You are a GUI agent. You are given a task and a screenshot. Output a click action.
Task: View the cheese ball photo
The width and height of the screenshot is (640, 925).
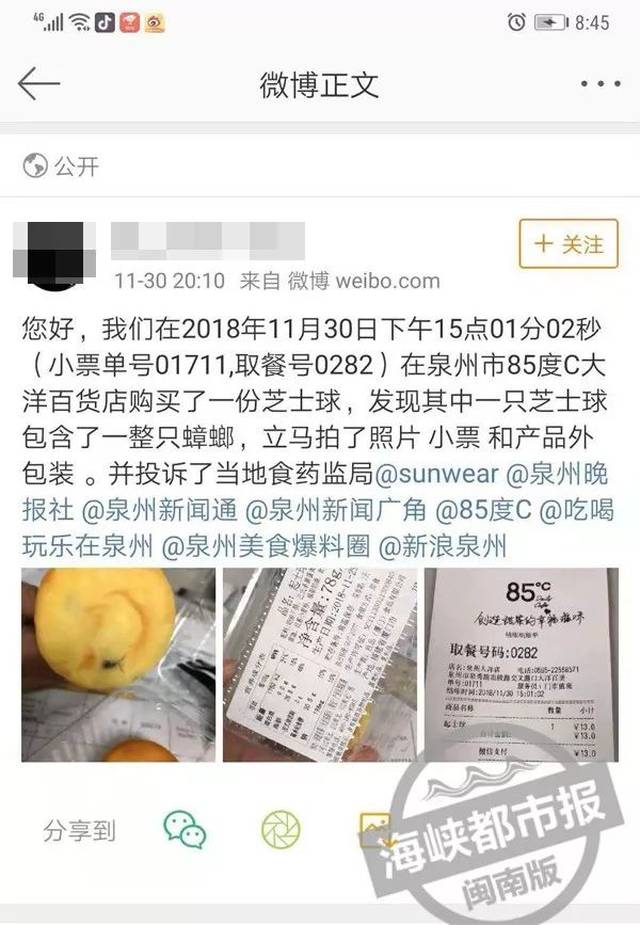[x=118, y=664]
